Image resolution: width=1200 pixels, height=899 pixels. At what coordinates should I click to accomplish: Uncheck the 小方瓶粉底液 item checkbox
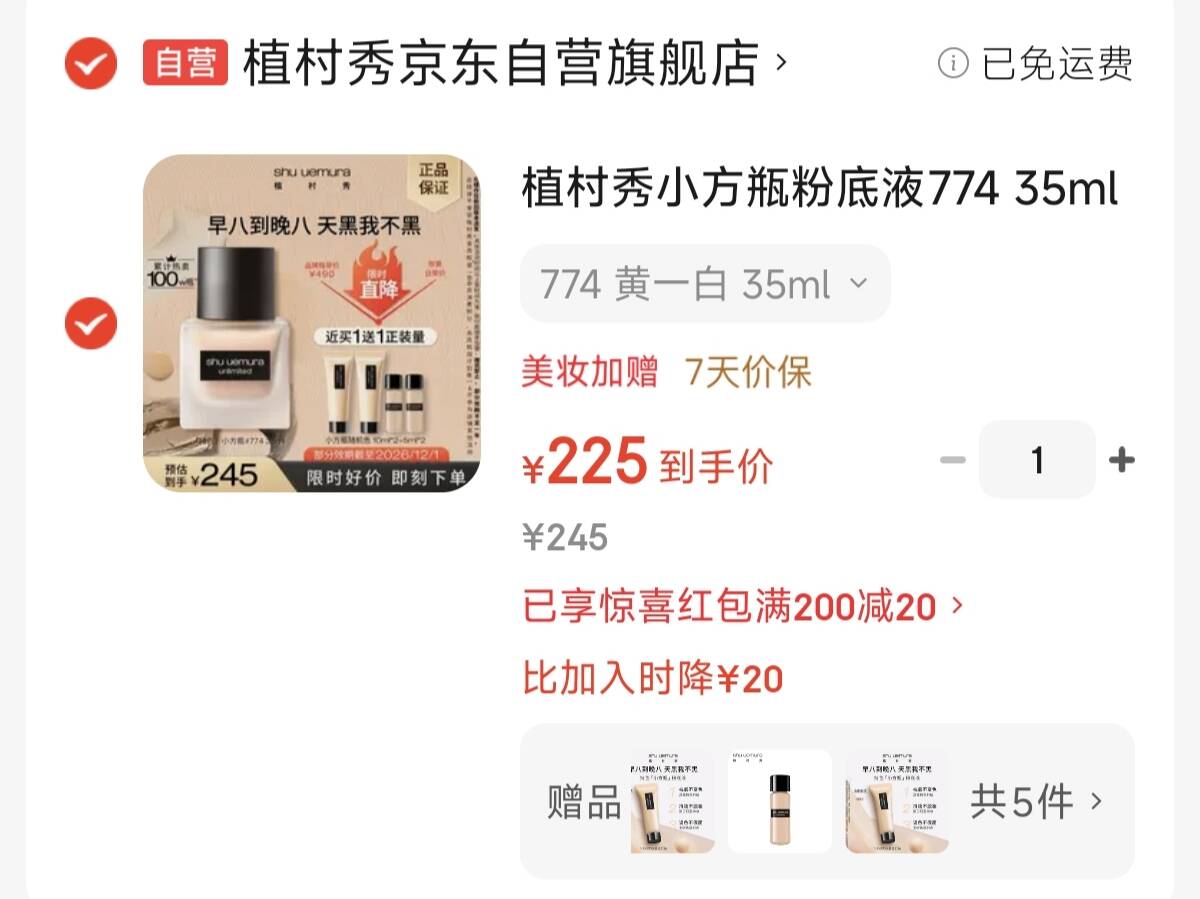tap(91, 324)
